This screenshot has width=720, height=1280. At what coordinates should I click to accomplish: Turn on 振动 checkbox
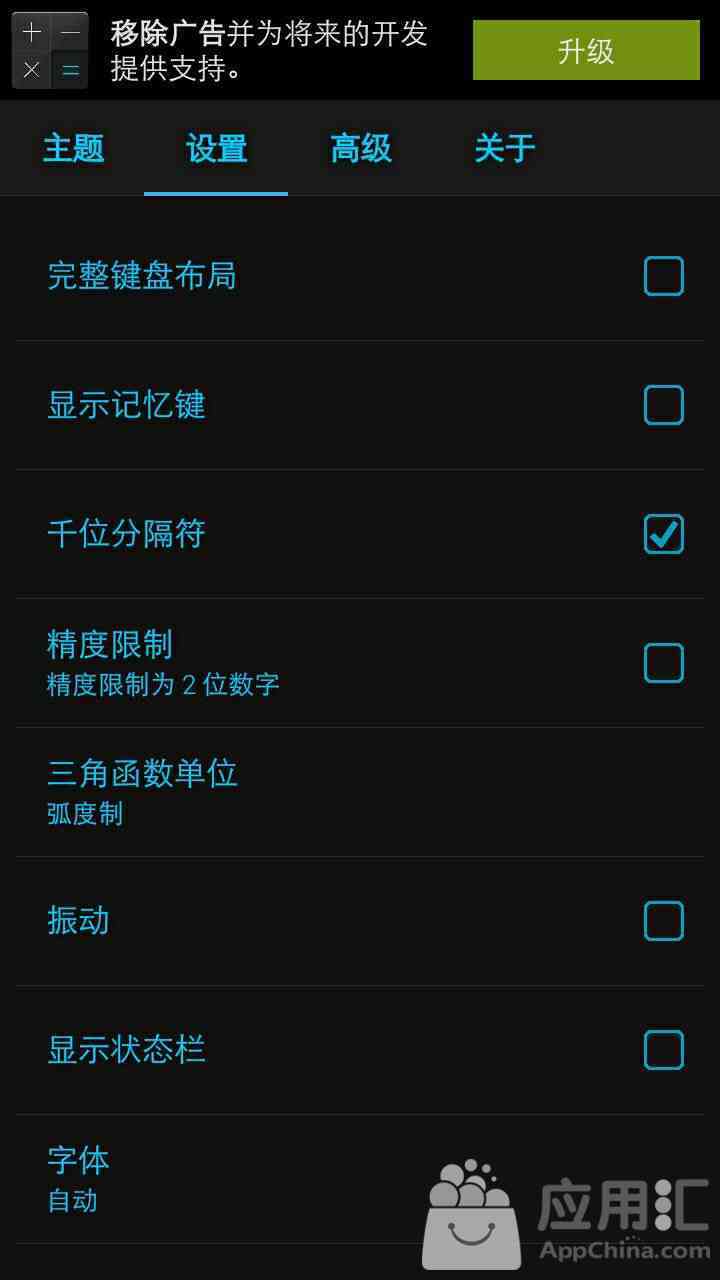[x=663, y=921]
